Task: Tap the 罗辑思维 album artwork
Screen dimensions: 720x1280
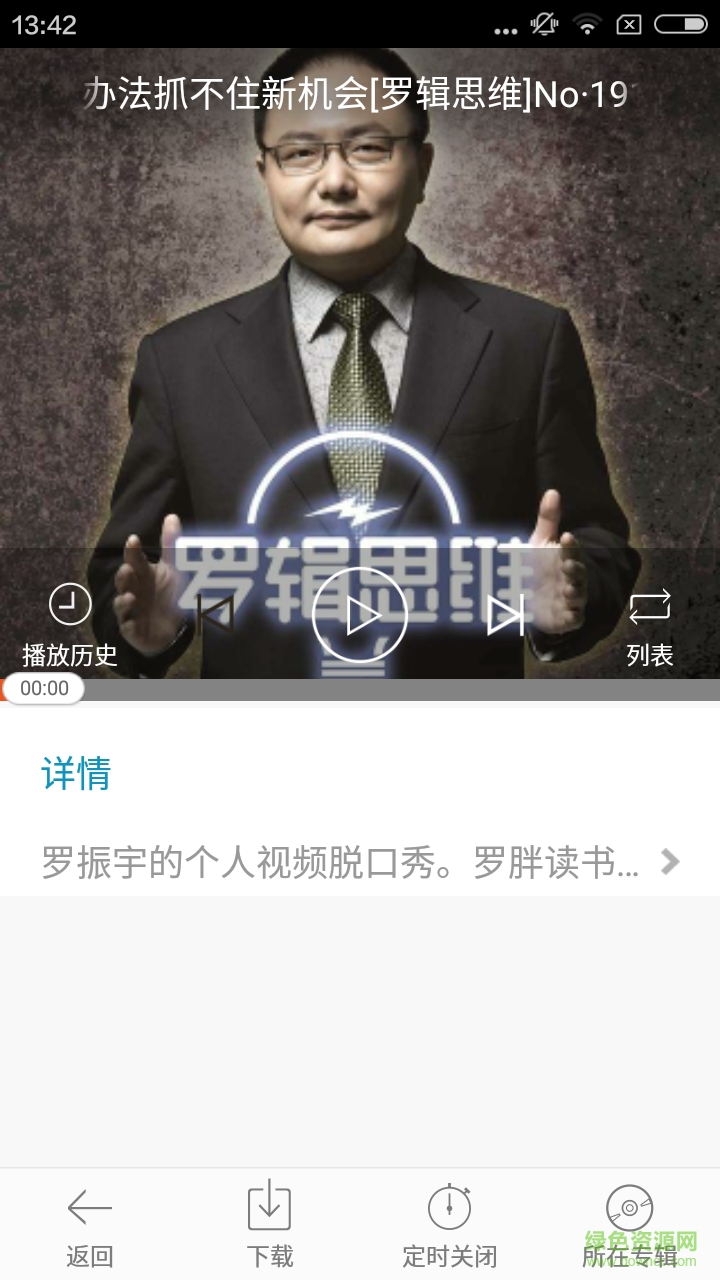Action: click(x=360, y=330)
